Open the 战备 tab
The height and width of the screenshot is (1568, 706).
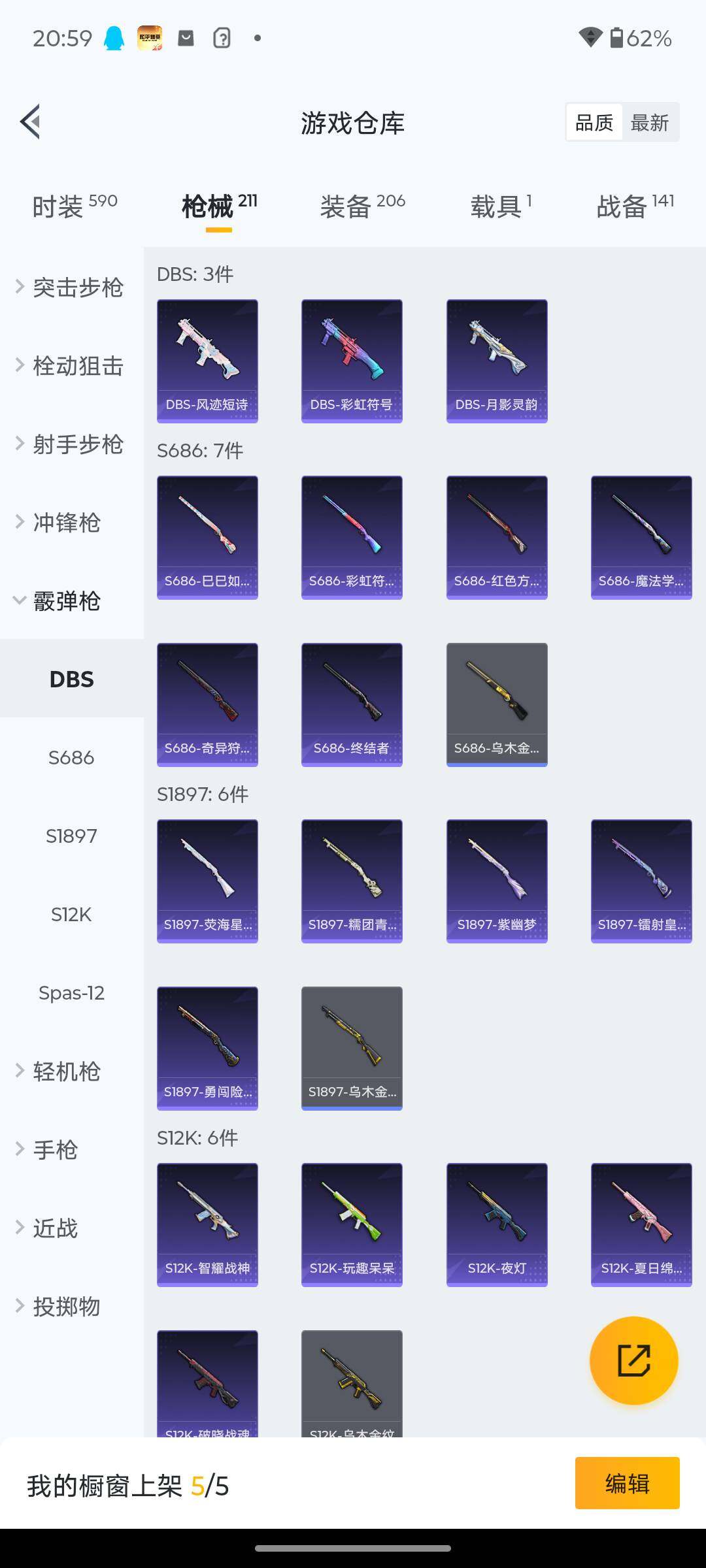634,206
